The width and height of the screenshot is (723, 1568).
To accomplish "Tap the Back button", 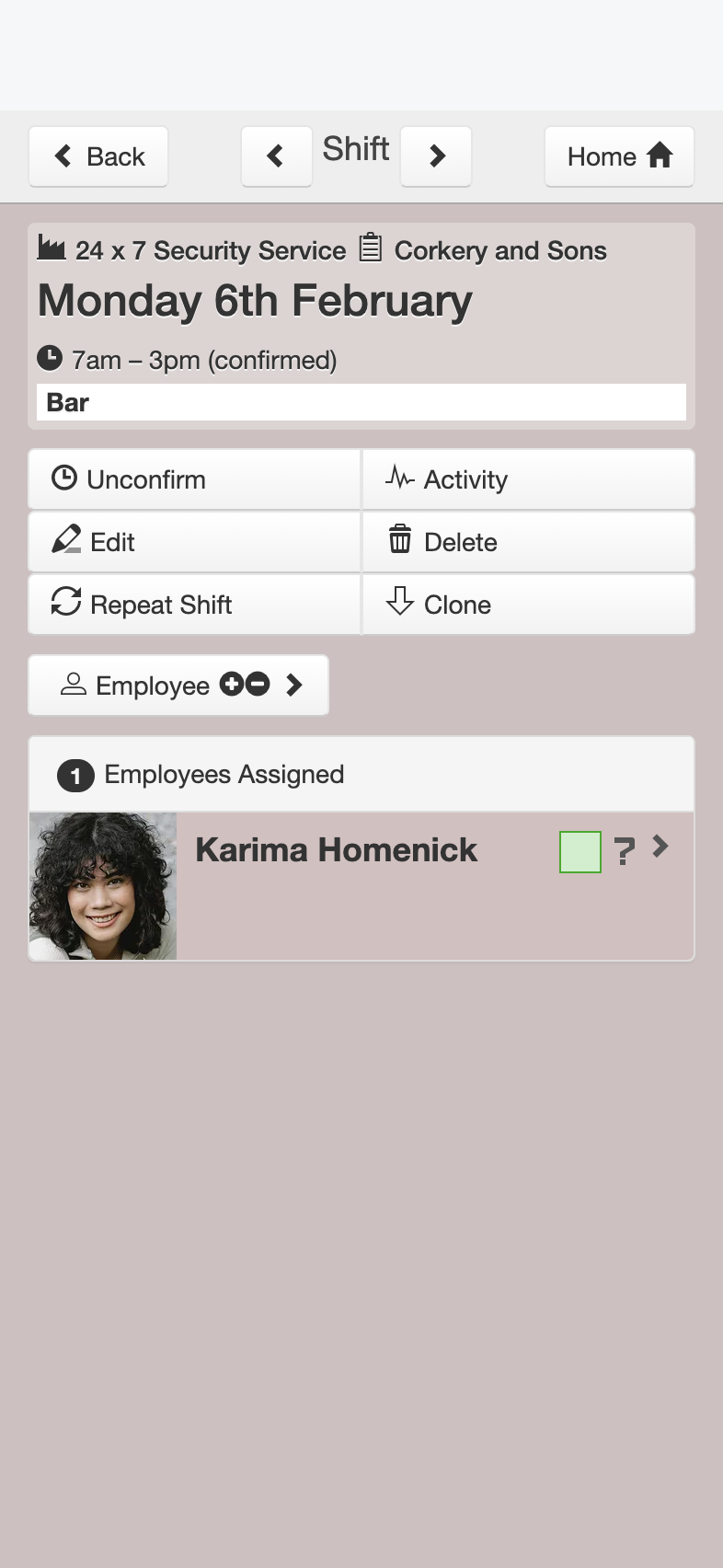I will pyautogui.click(x=98, y=156).
